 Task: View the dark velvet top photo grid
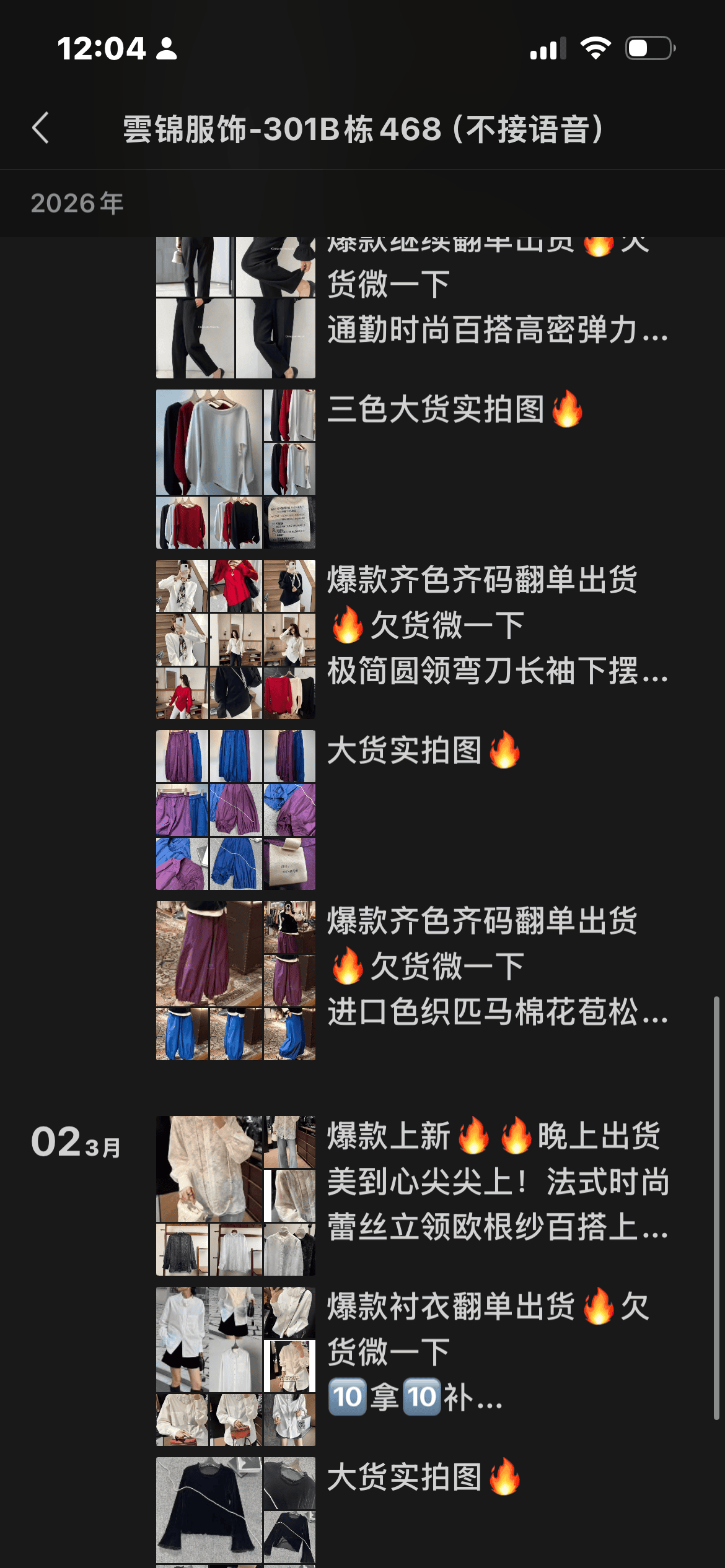coord(235,1511)
